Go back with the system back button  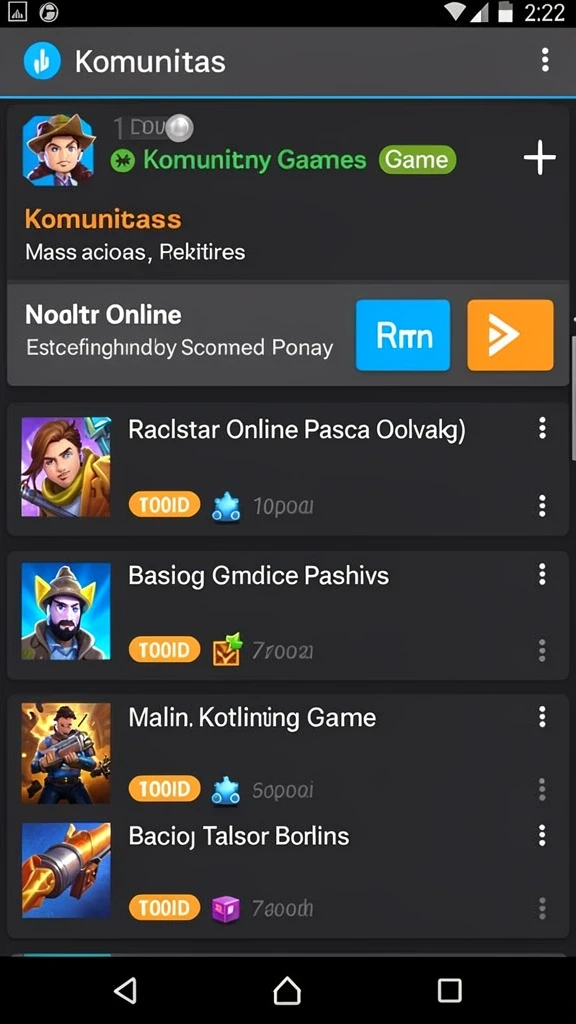tap(125, 990)
